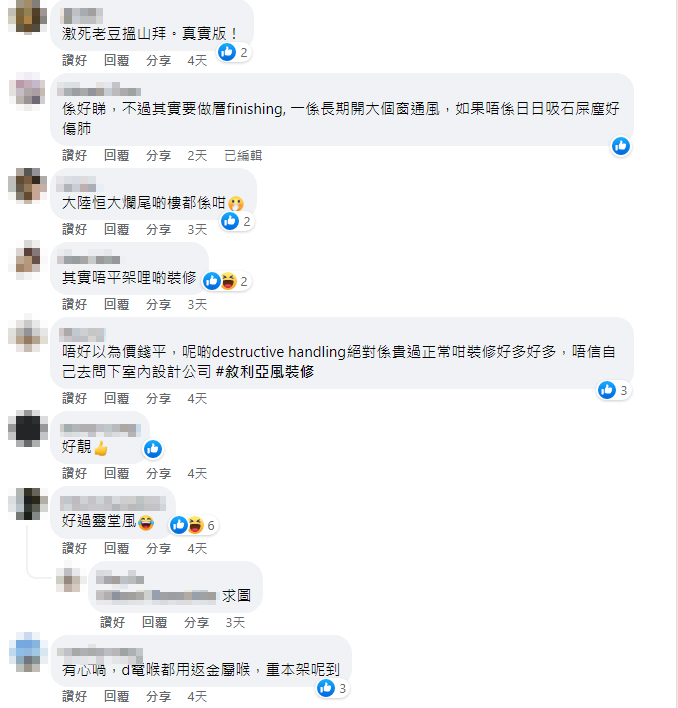Viewport: 678px width, 708px height.
Task: View reactions on the 好過靈堂風 comment
Action: 193,525
